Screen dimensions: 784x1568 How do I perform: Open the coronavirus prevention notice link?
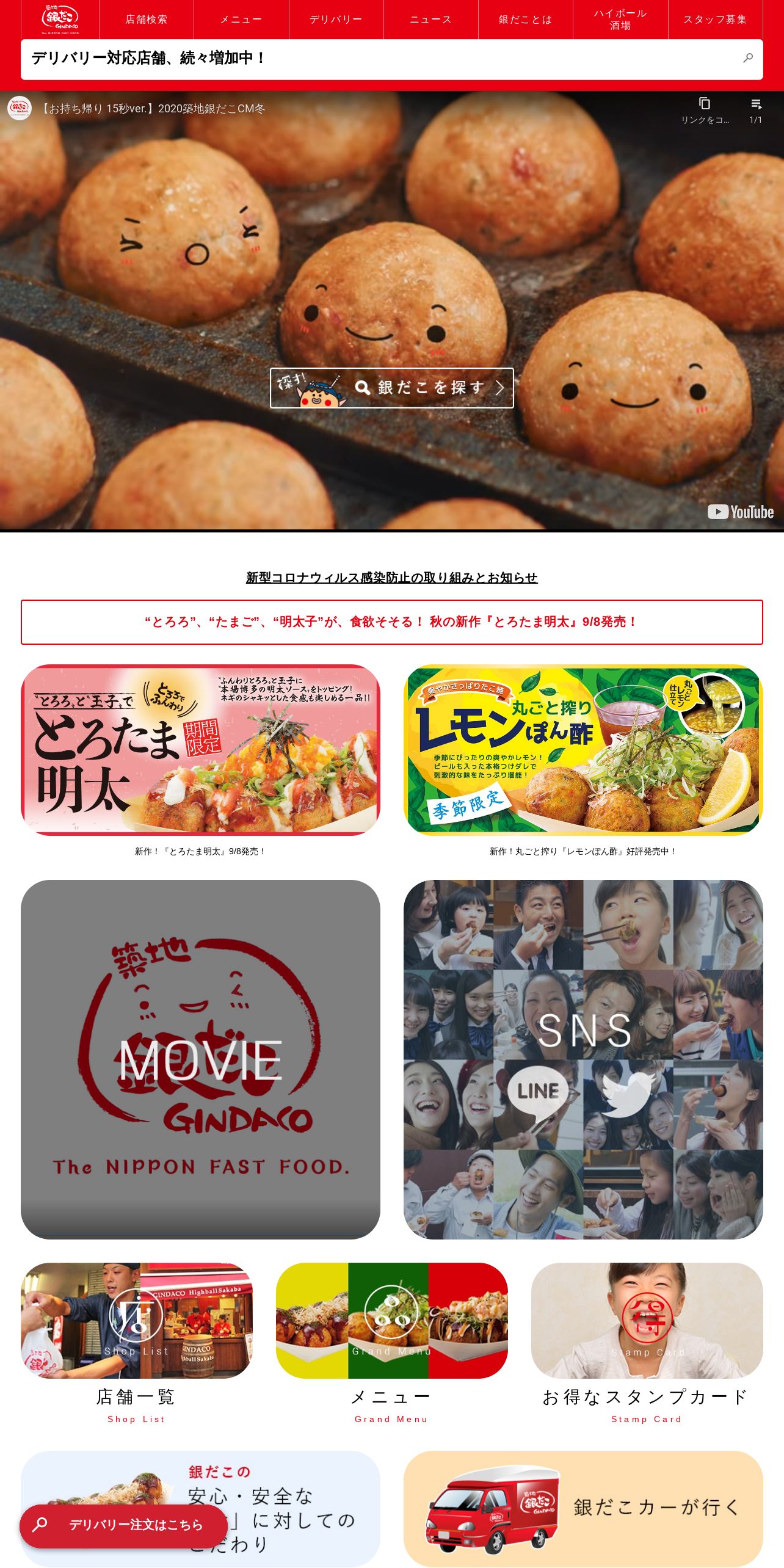point(391,578)
